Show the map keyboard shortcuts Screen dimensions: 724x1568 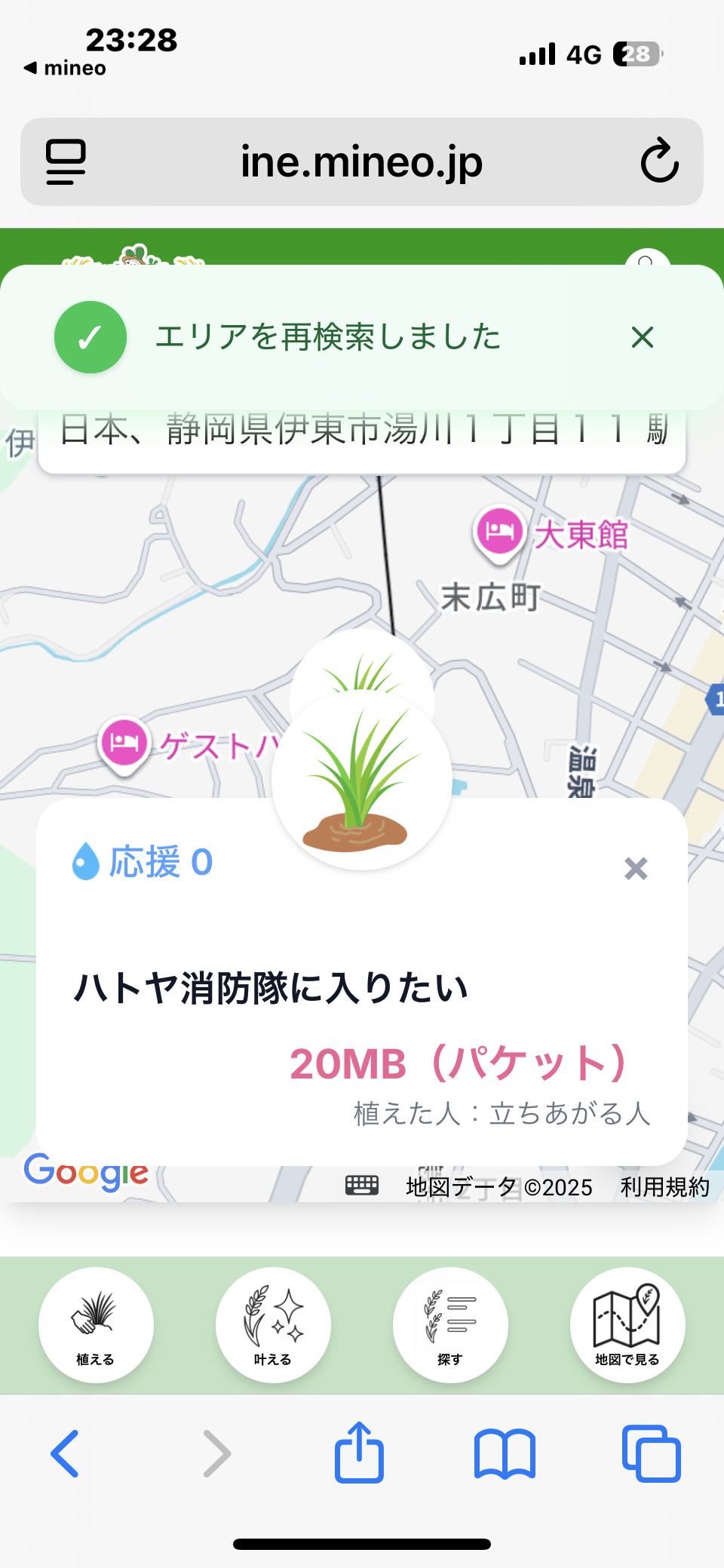pyautogui.click(x=362, y=1186)
